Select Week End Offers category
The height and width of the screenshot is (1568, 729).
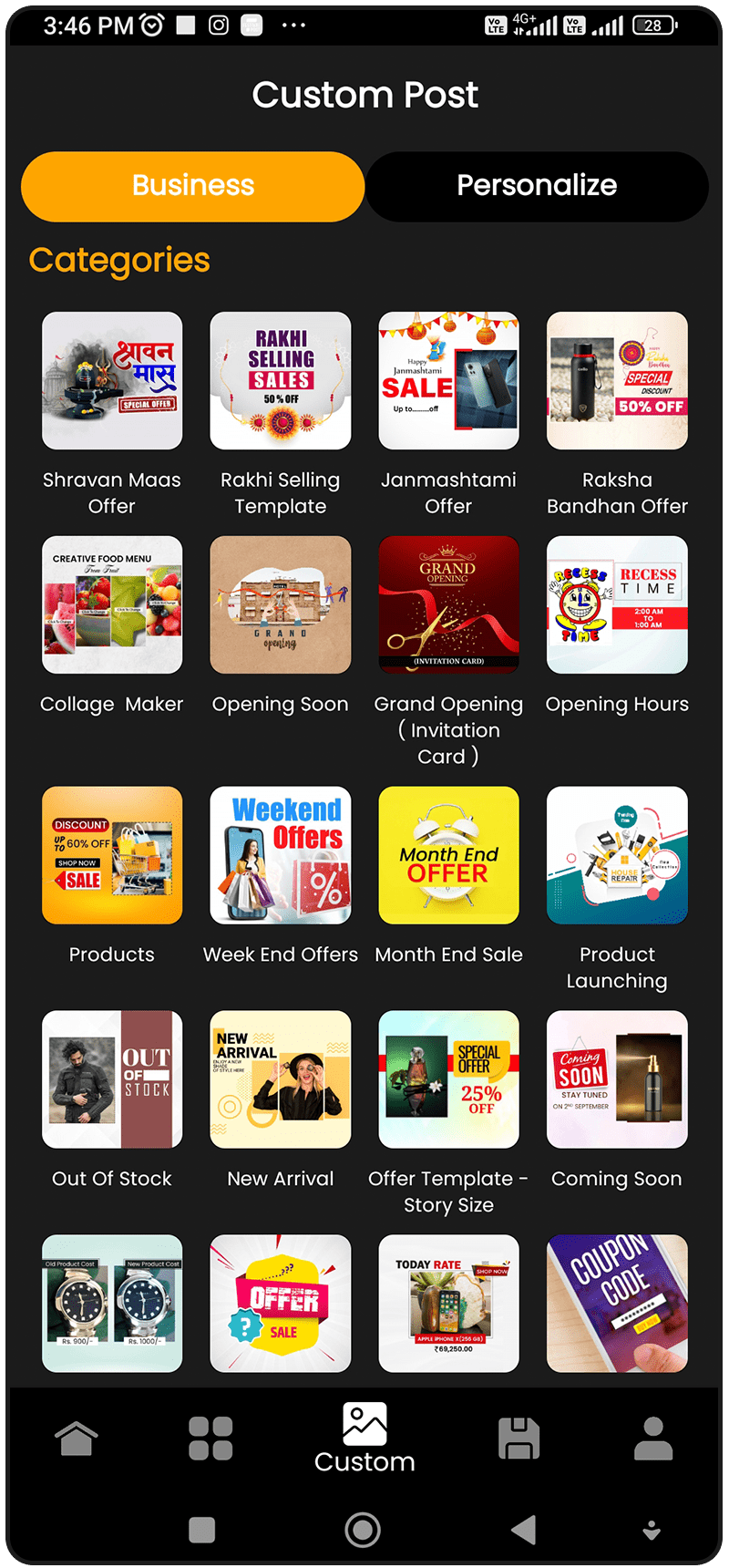coord(281,855)
